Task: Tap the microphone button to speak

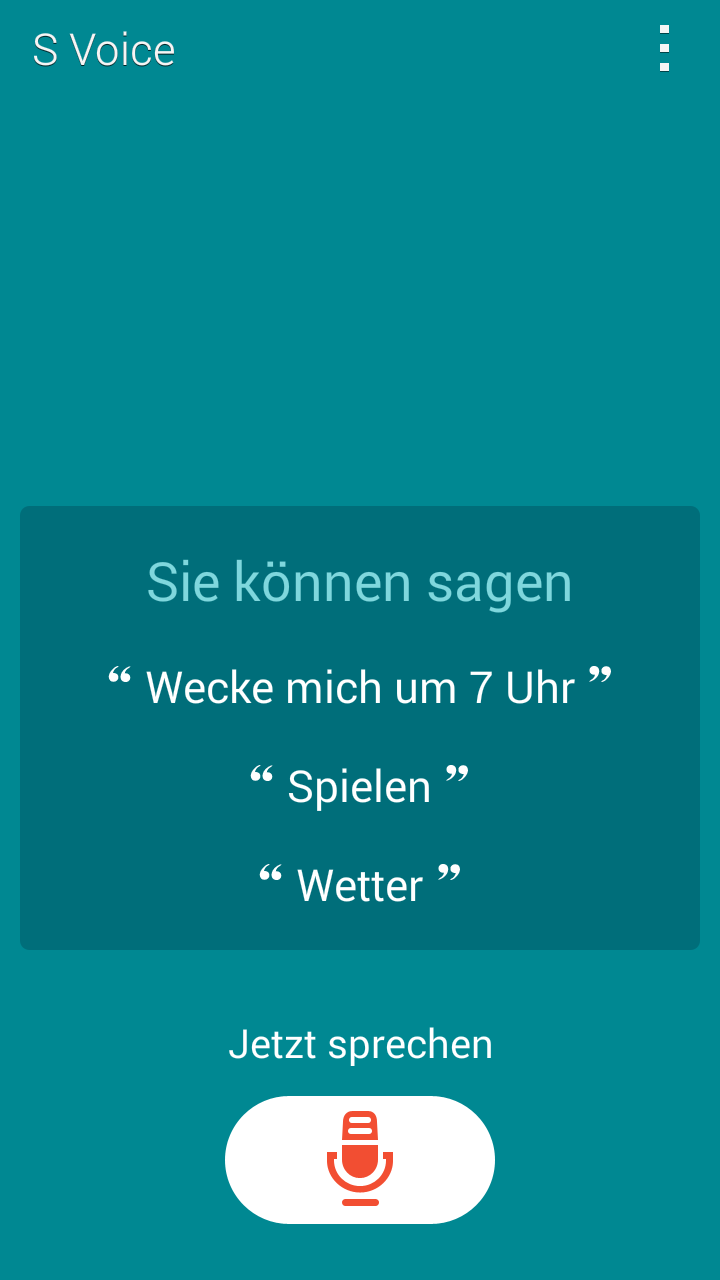Action: (360, 1159)
